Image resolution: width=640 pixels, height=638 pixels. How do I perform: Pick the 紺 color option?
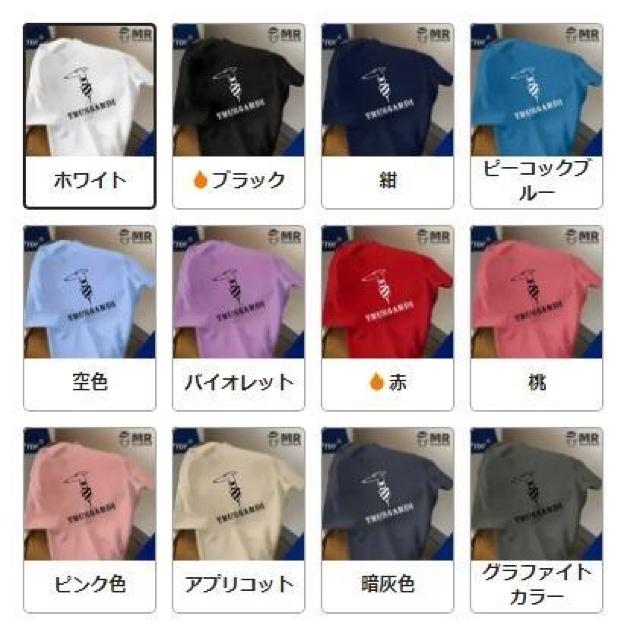pos(387,115)
